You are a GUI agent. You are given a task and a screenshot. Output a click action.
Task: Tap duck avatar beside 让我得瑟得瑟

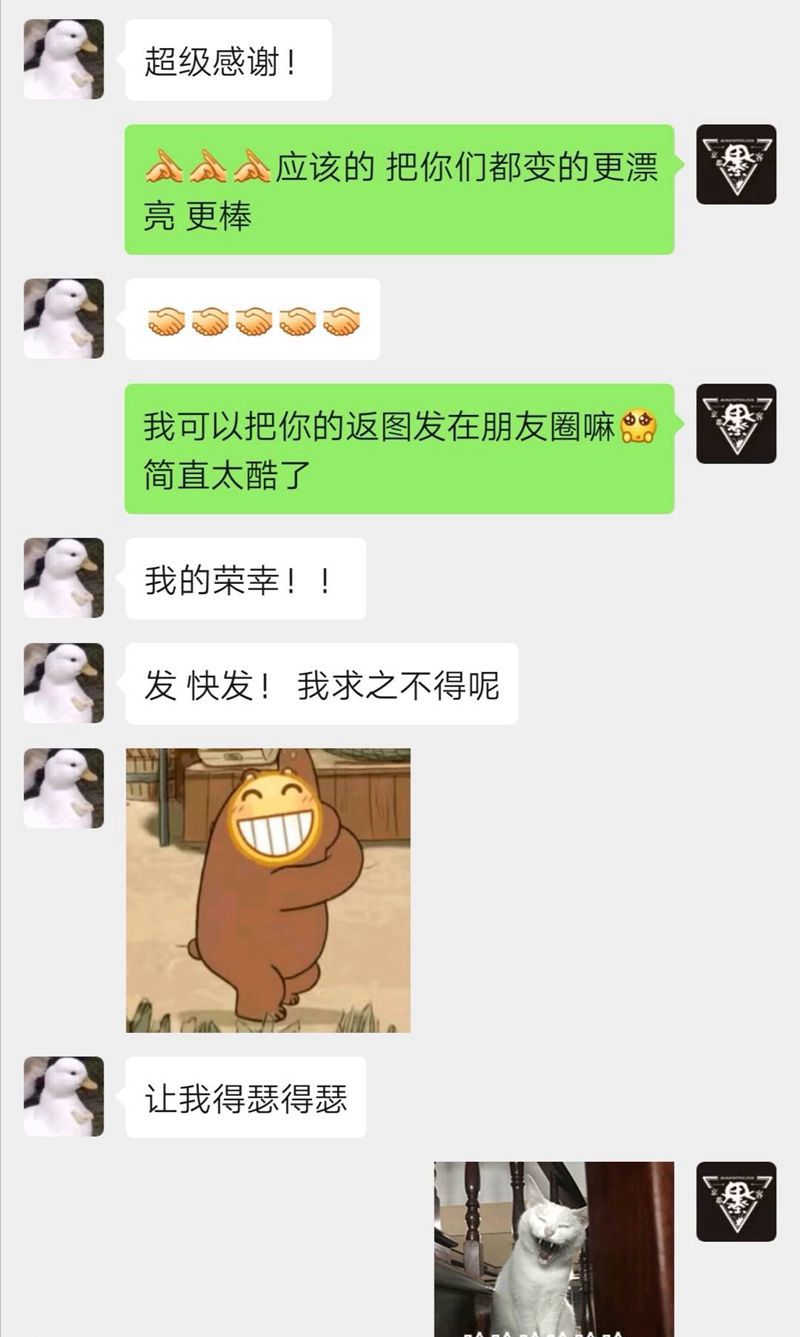point(64,1096)
